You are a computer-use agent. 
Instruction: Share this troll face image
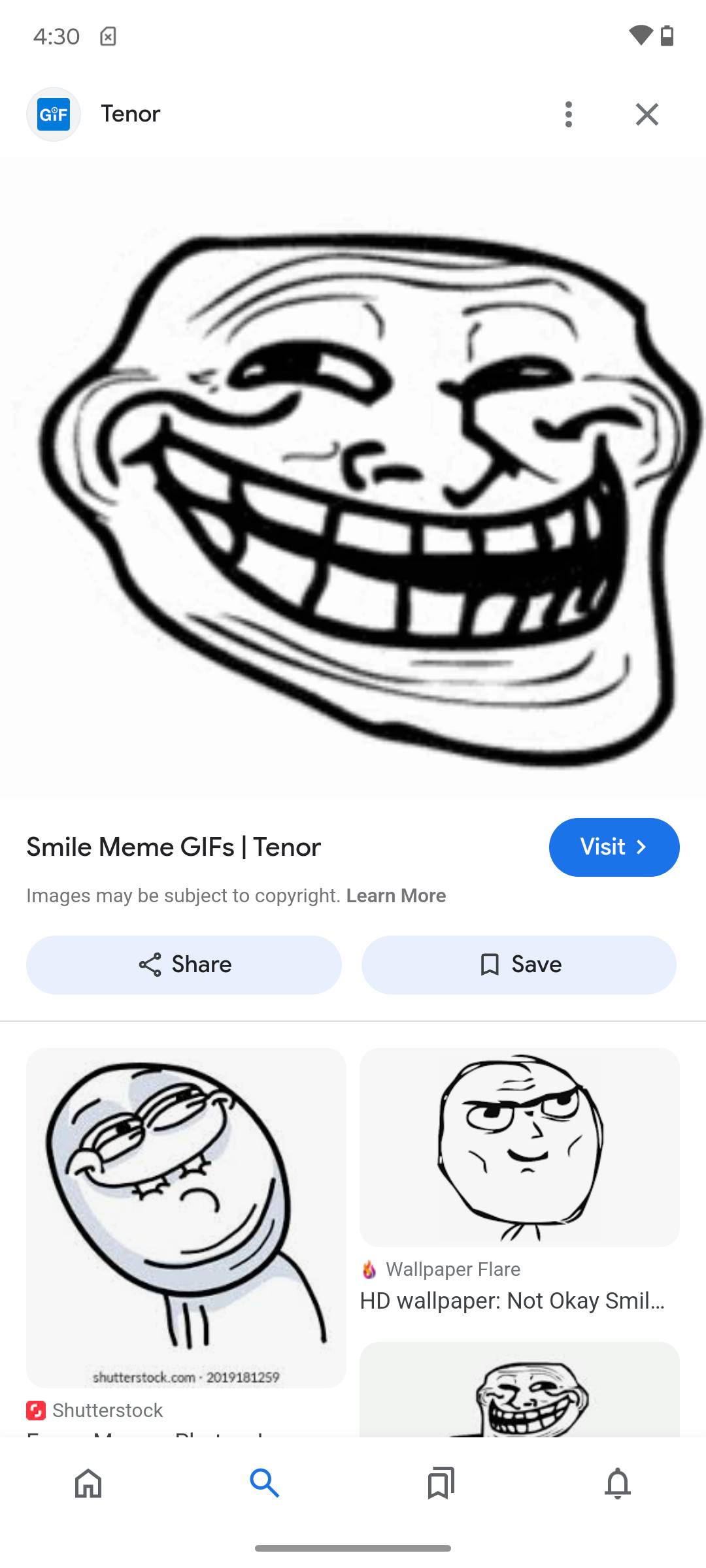(184, 965)
